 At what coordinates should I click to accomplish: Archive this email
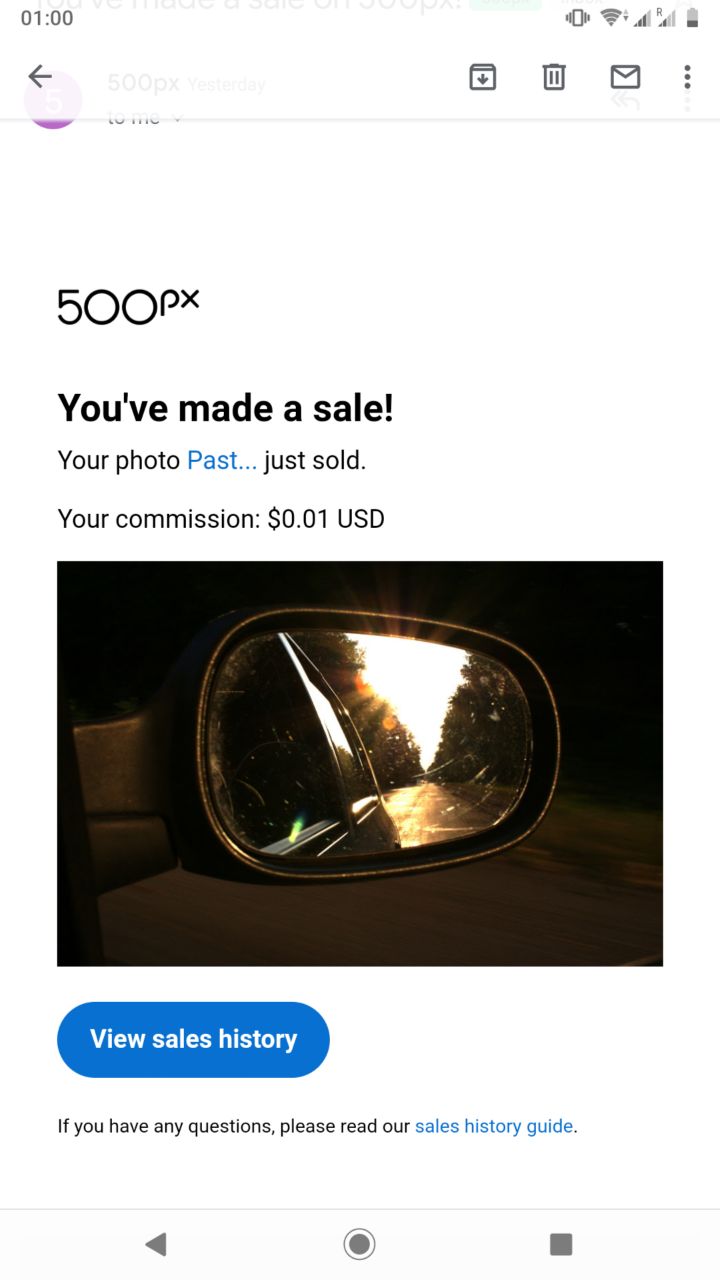[483, 77]
